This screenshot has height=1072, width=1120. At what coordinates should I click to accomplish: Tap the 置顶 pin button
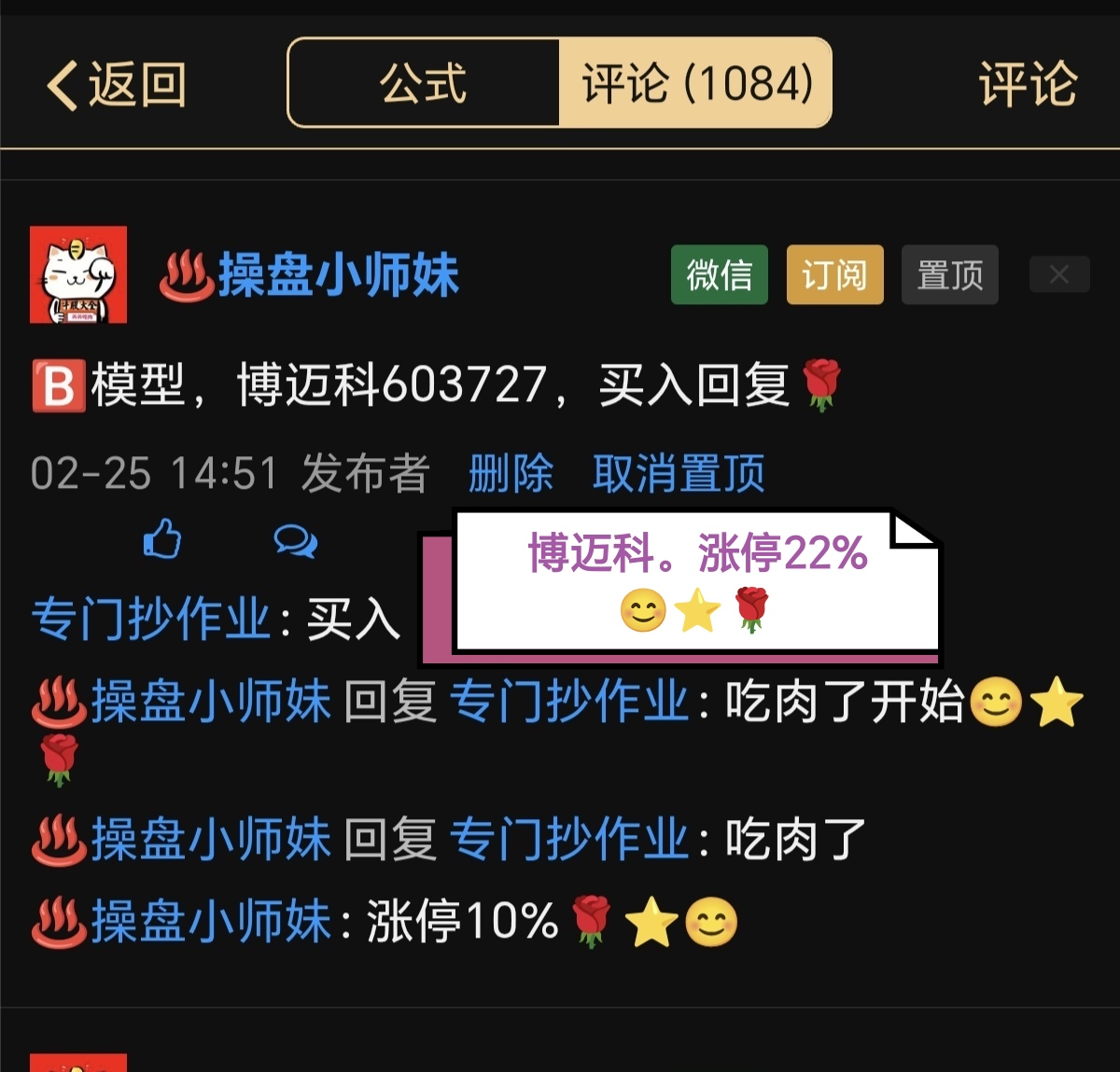tap(949, 275)
